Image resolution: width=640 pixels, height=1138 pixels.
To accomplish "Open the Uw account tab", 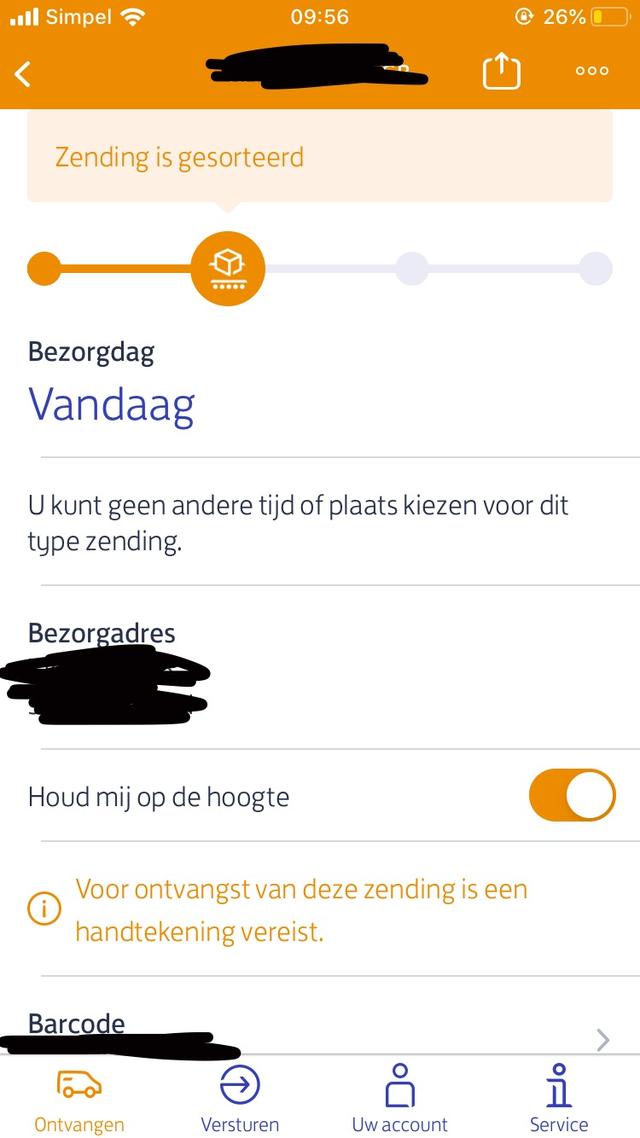I will 400,1098.
